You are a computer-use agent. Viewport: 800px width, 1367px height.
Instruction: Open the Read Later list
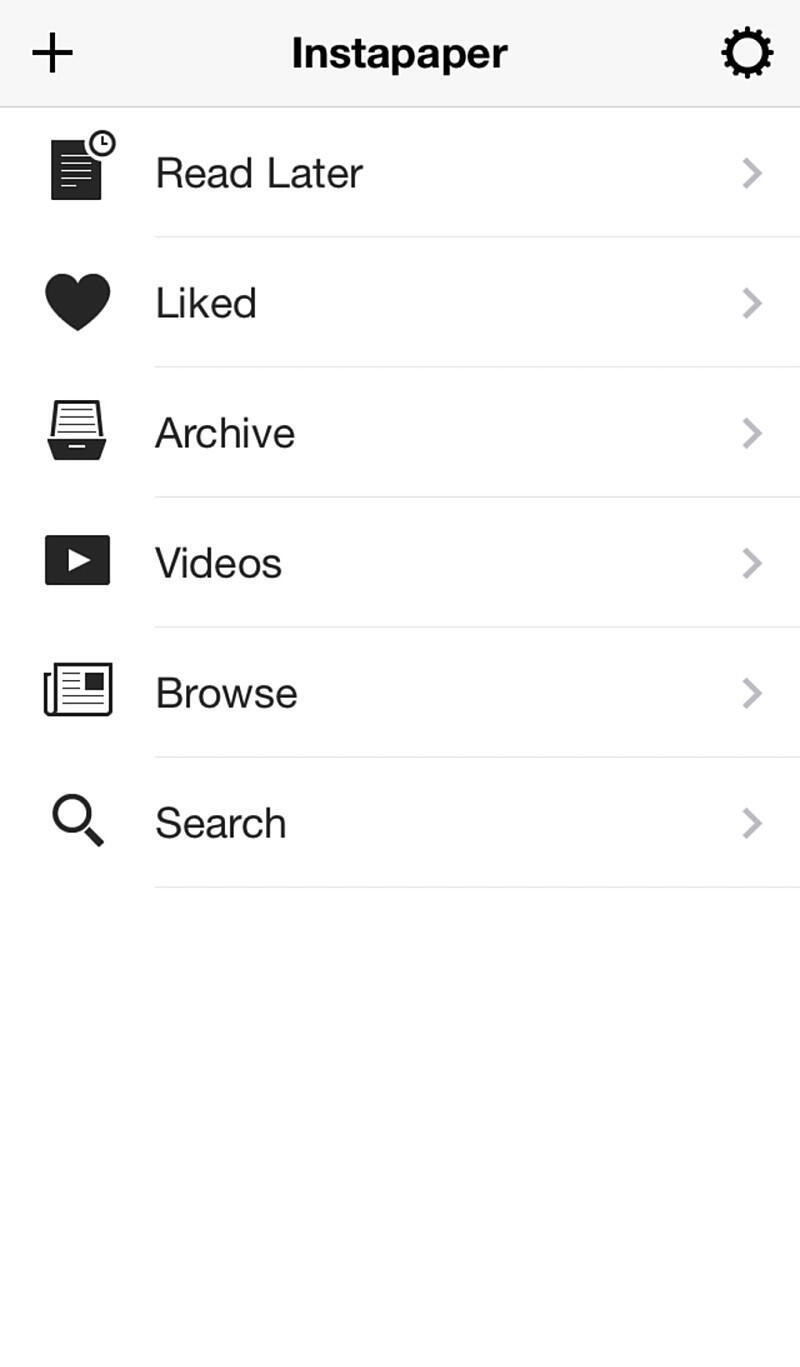point(400,173)
